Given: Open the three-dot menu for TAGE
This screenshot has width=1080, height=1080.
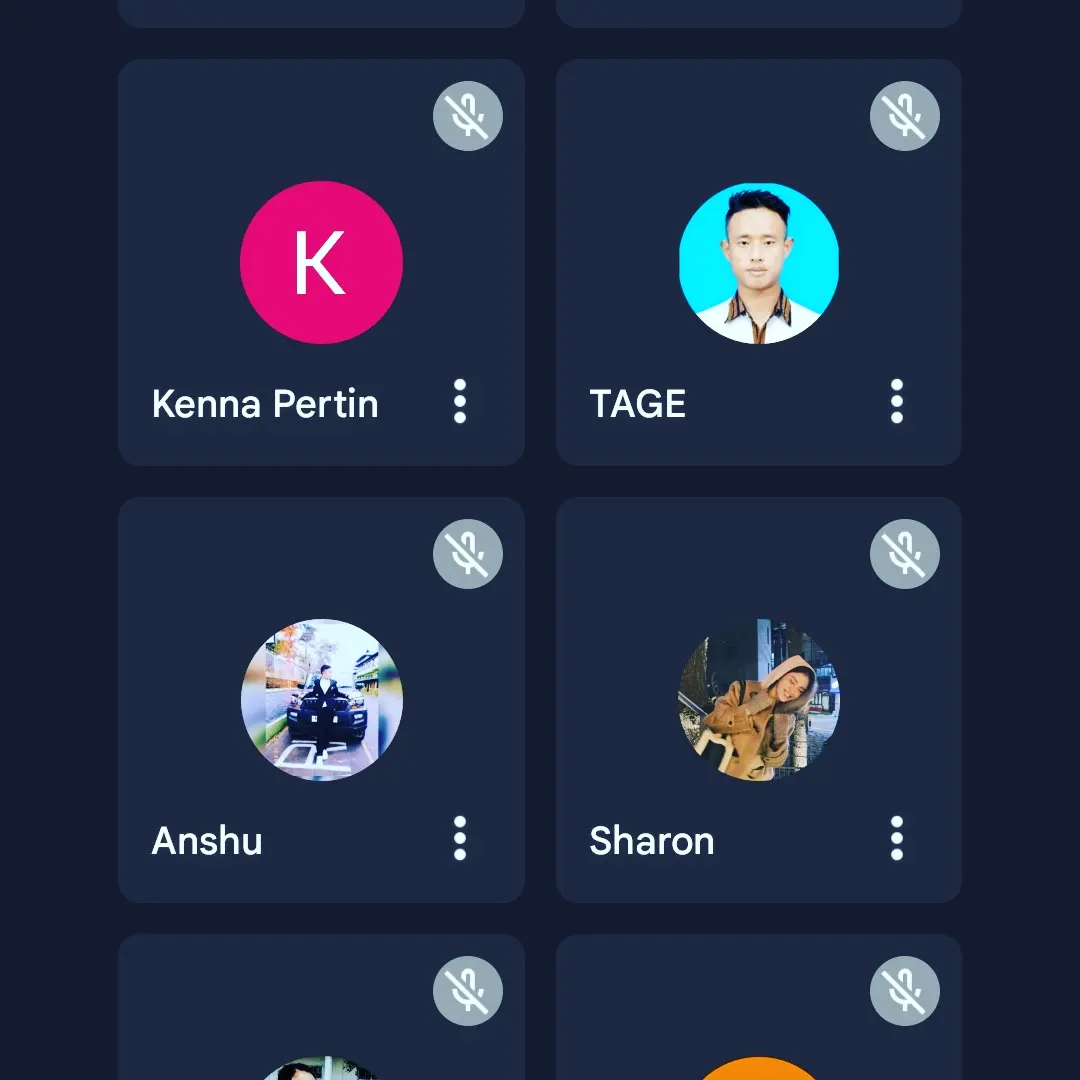Looking at the screenshot, I should (x=897, y=402).
